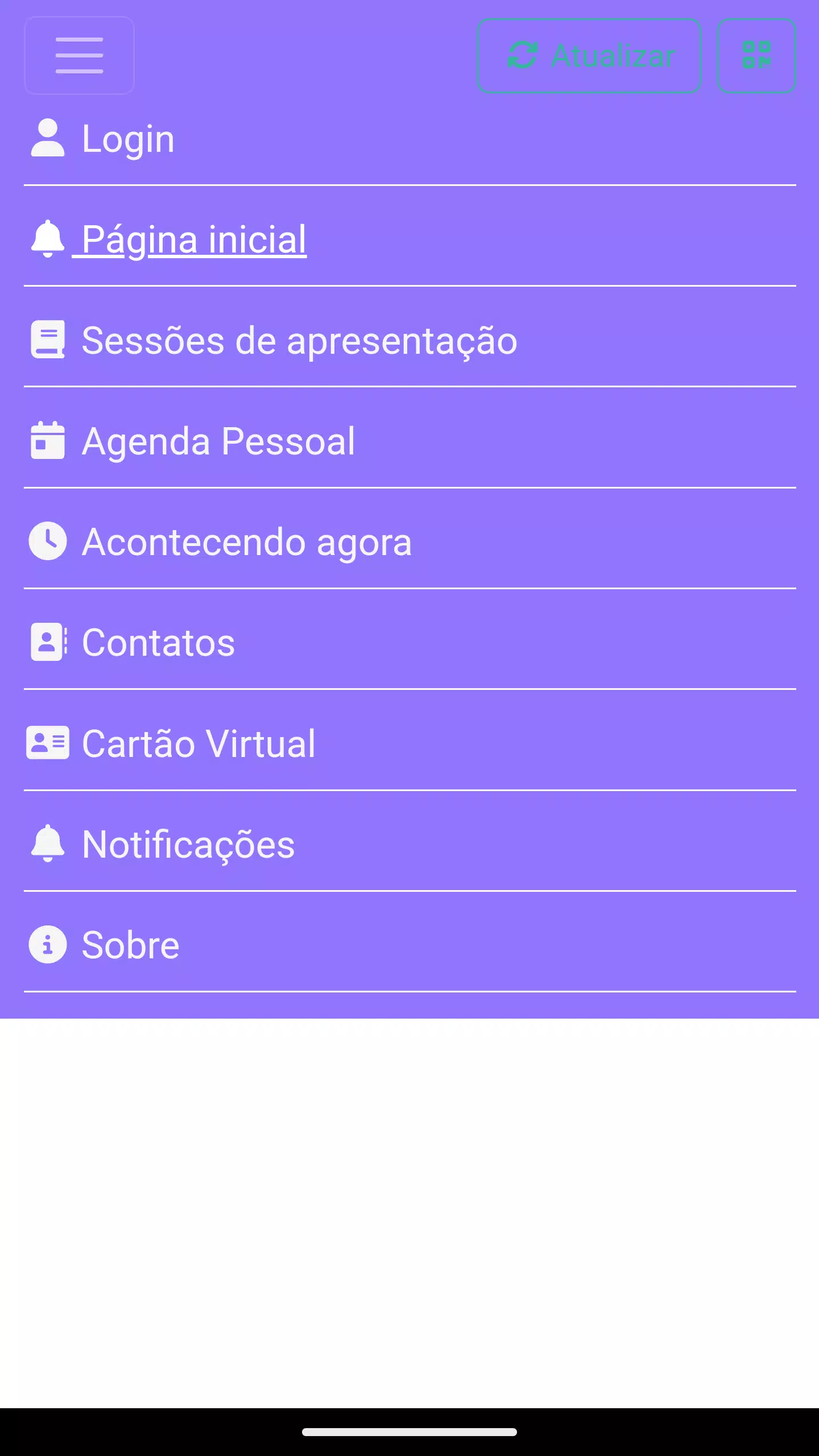Open Contatos
This screenshot has width=819, height=1456.
click(409, 642)
